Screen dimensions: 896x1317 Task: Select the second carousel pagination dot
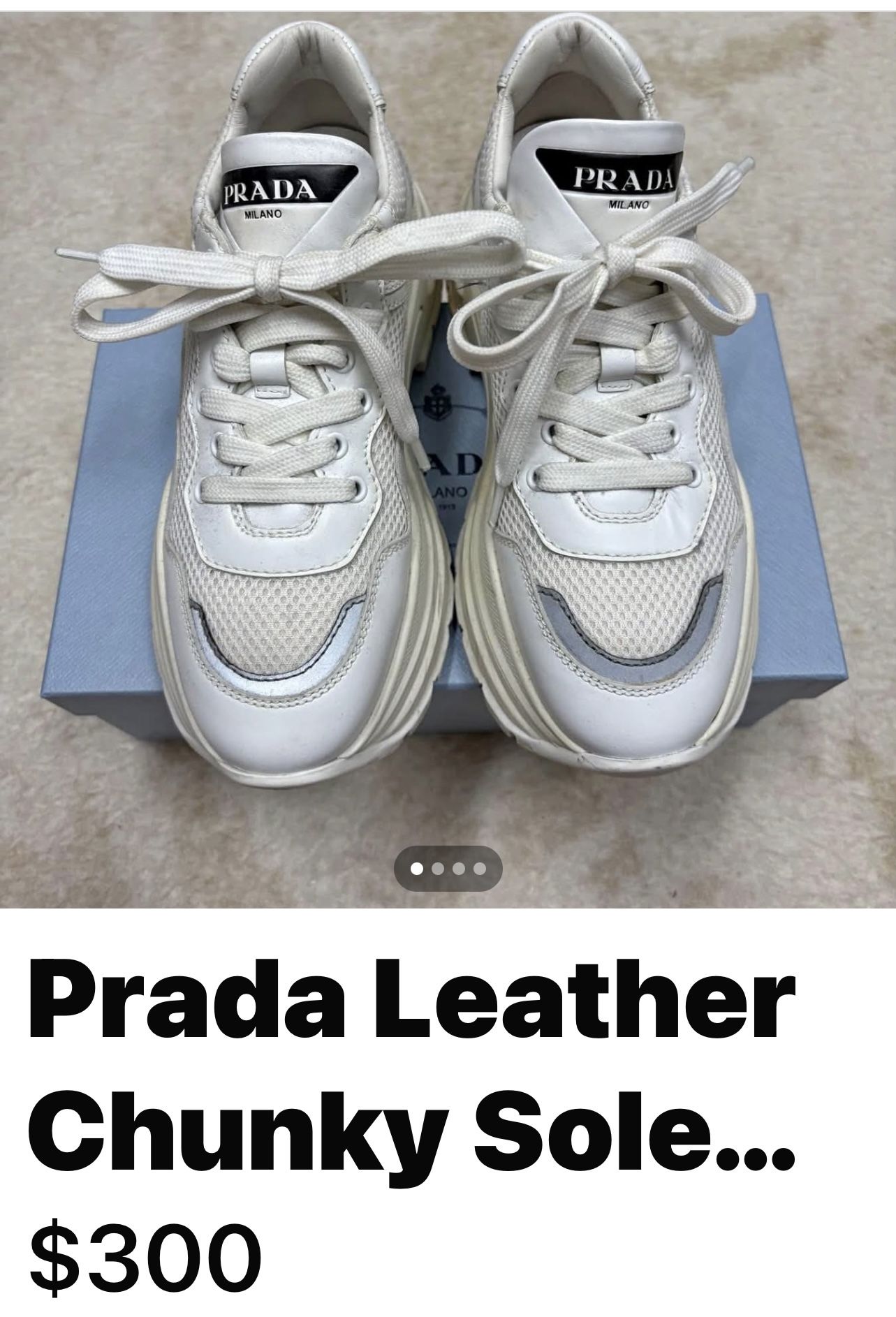pos(437,868)
